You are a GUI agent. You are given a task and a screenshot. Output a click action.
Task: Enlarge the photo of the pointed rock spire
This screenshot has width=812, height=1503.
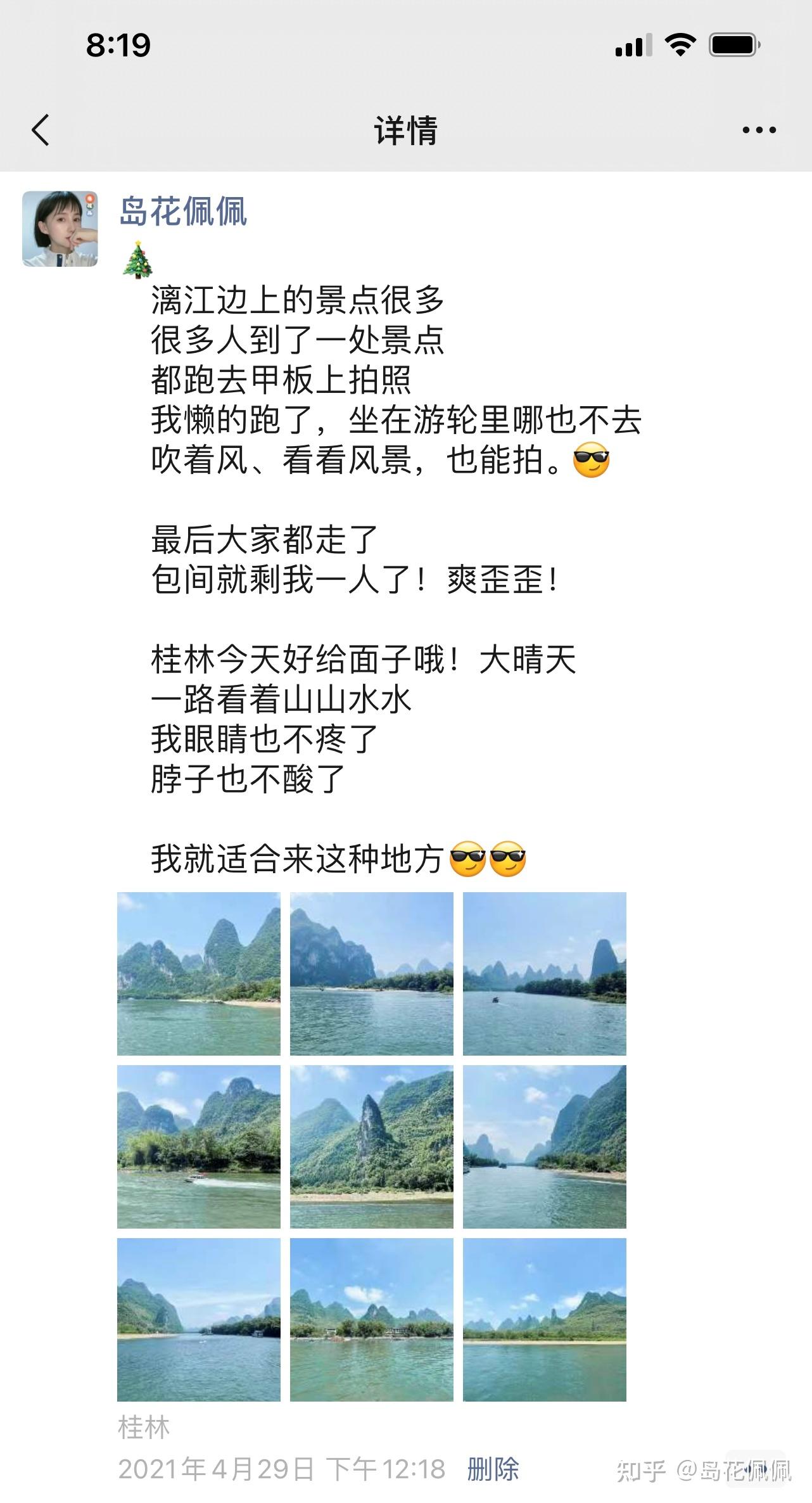[x=372, y=1147]
